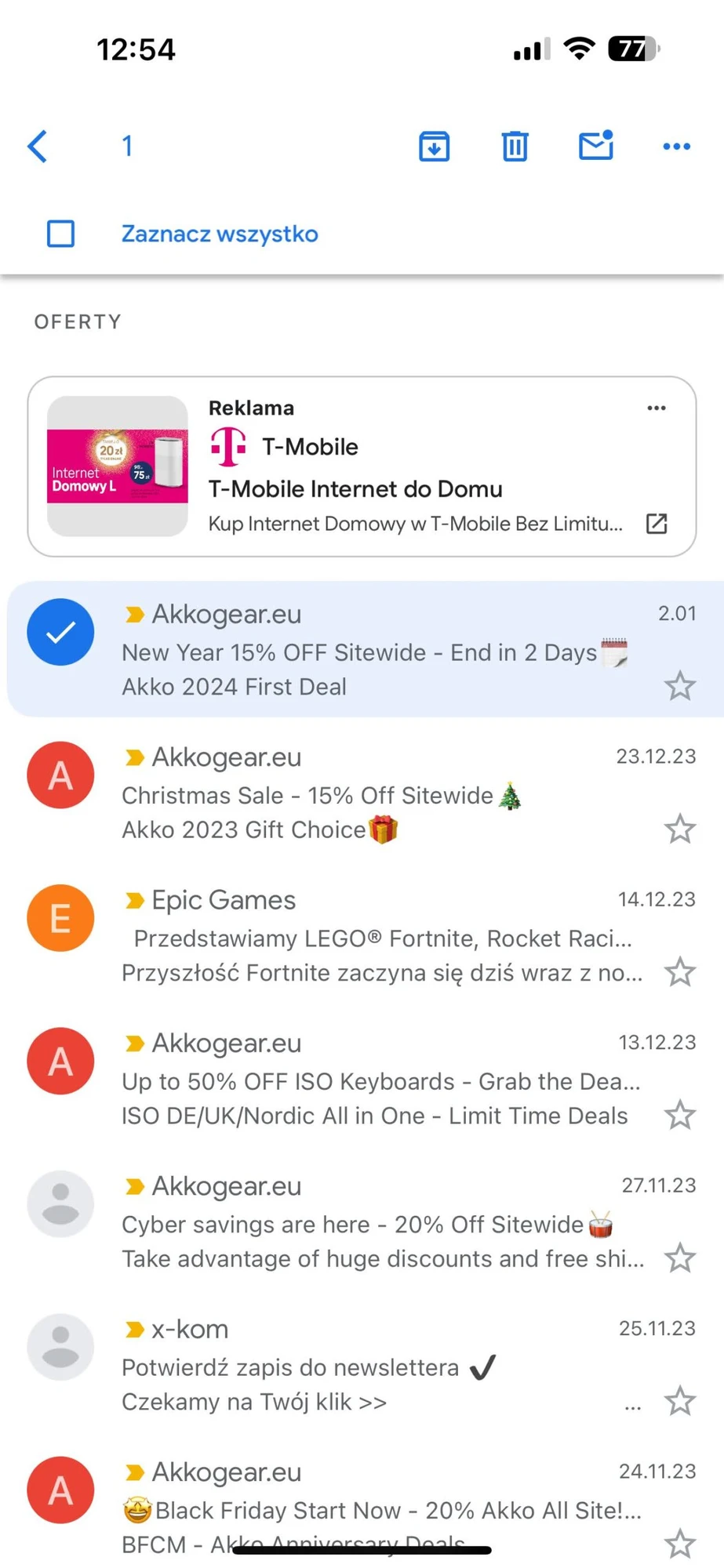Viewport: 724px width, 1568px height.
Task: Star the Christmas Sale email
Action: tap(679, 829)
